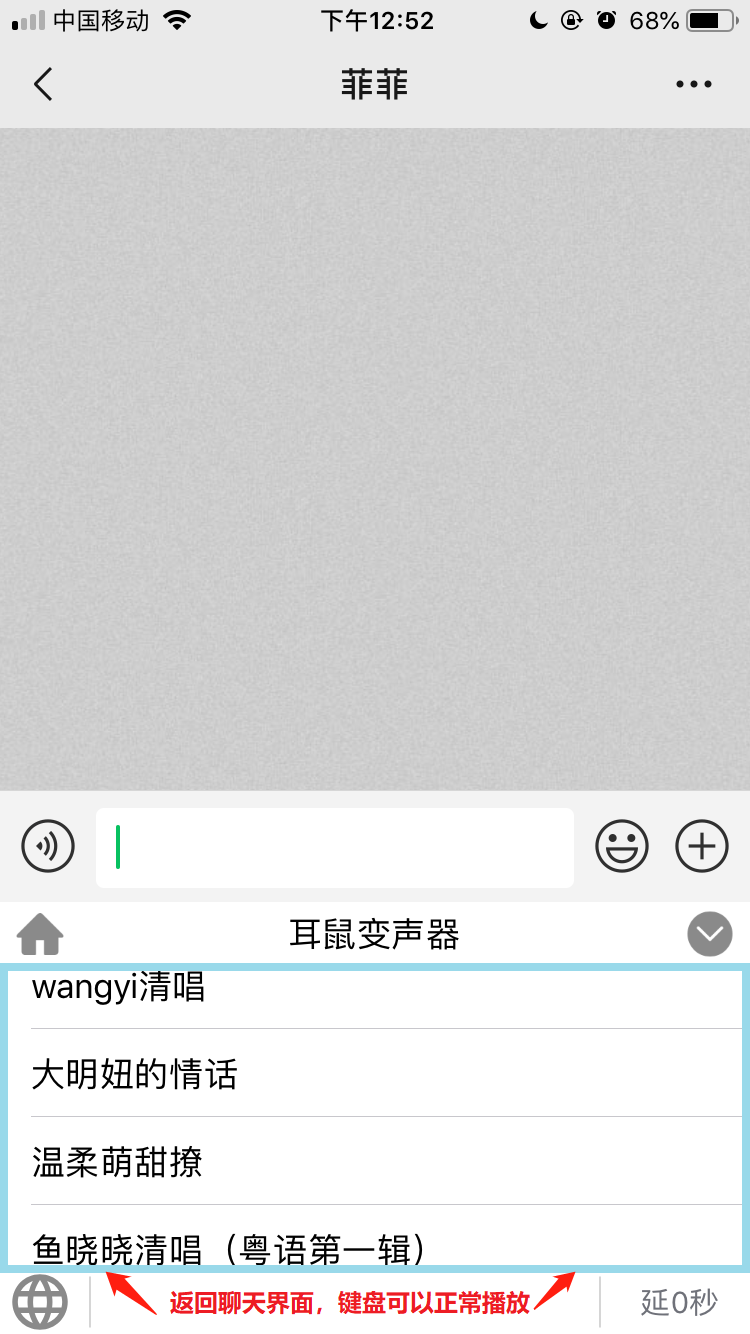Collapse the voice changer keyboard
750x1334 pixels.
click(710, 934)
